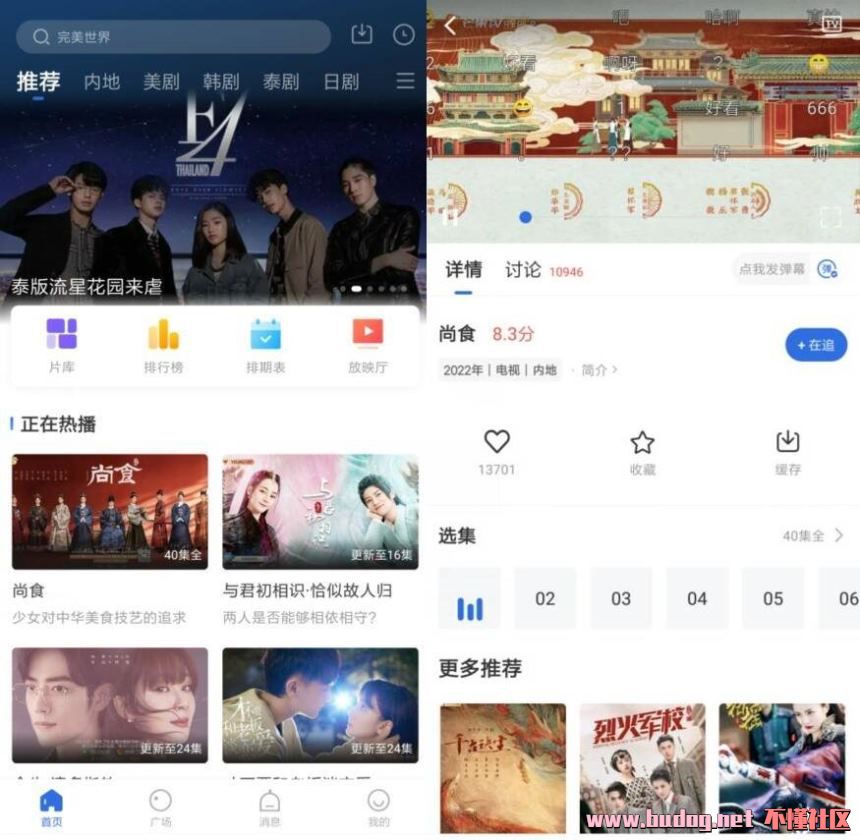Open 排行榜 rankings shortcut
The image size is (860, 840).
[x=163, y=345]
